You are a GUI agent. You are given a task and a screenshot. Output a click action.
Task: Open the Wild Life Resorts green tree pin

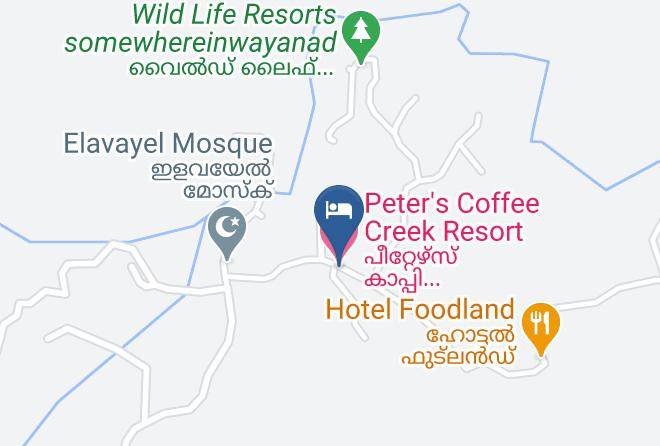(361, 33)
